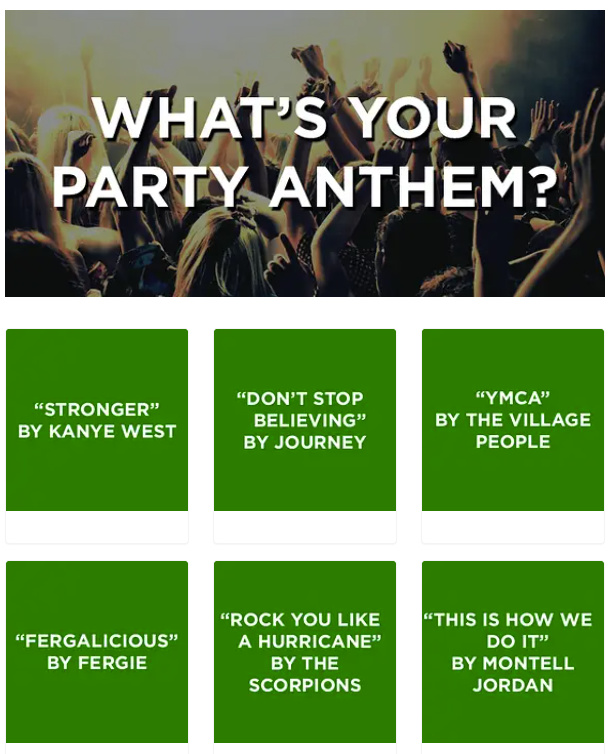Tap the "Fergalicious" by Fergie tile
Viewport: 615px width, 754px height.
pos(97,651)
